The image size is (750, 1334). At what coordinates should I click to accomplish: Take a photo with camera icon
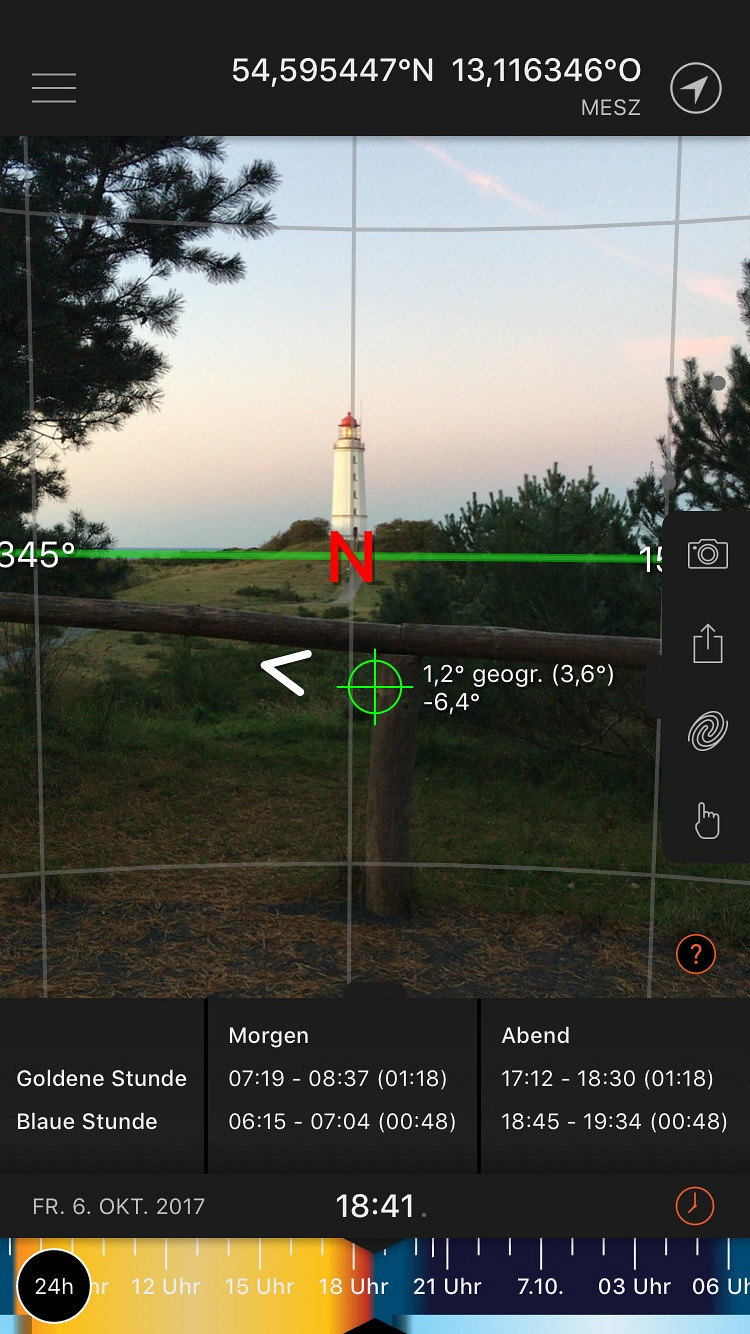click(707, 554)
